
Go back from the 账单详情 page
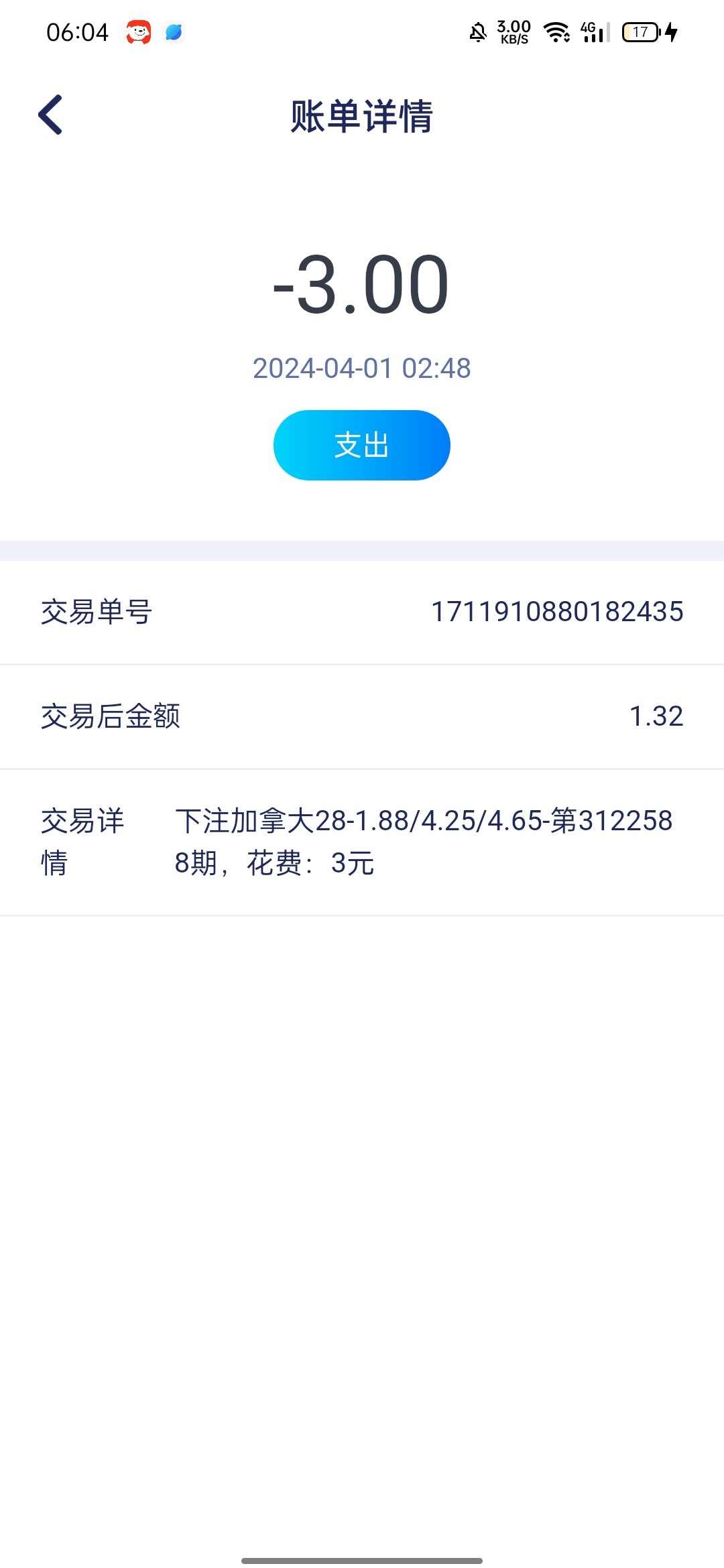[x=51, y=115]
